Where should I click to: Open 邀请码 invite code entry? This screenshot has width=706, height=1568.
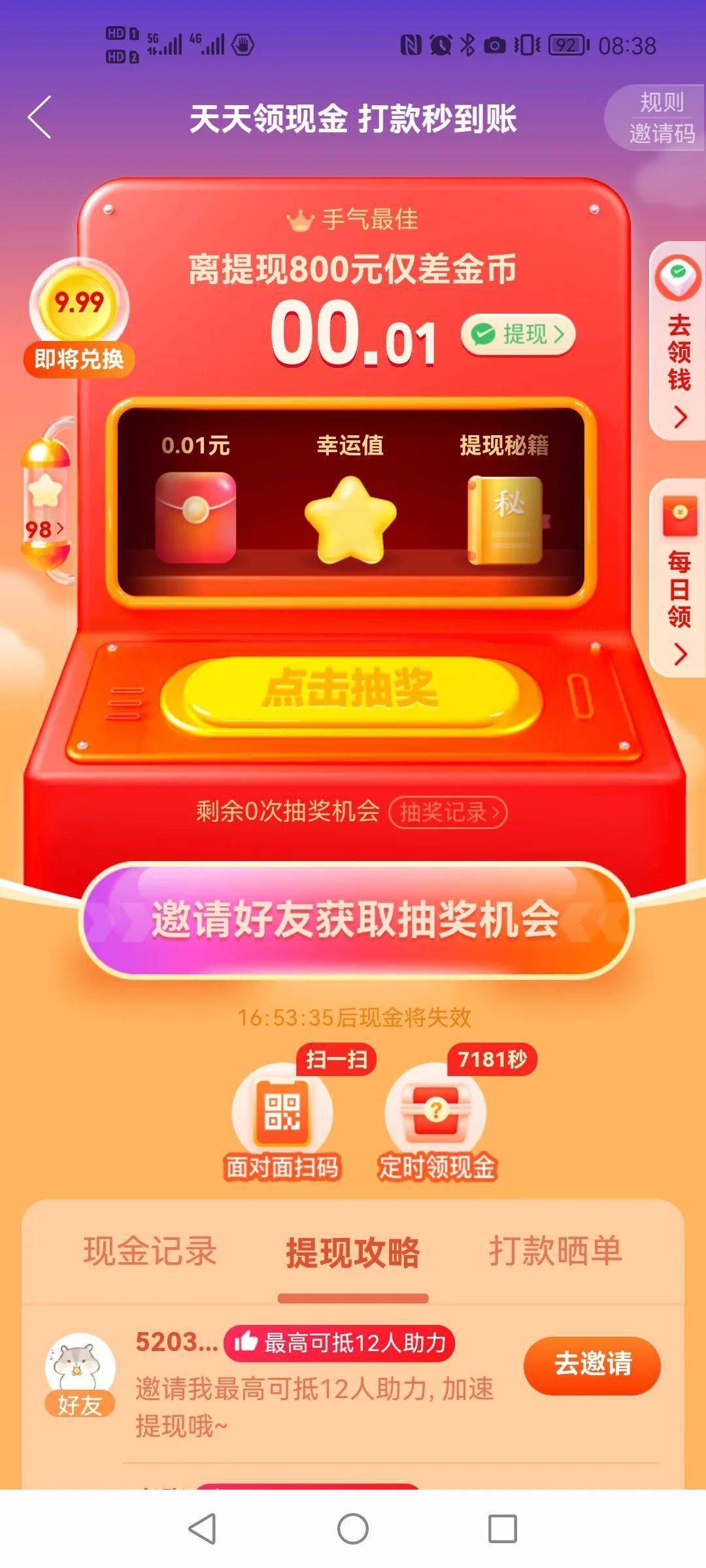[661, 134]
